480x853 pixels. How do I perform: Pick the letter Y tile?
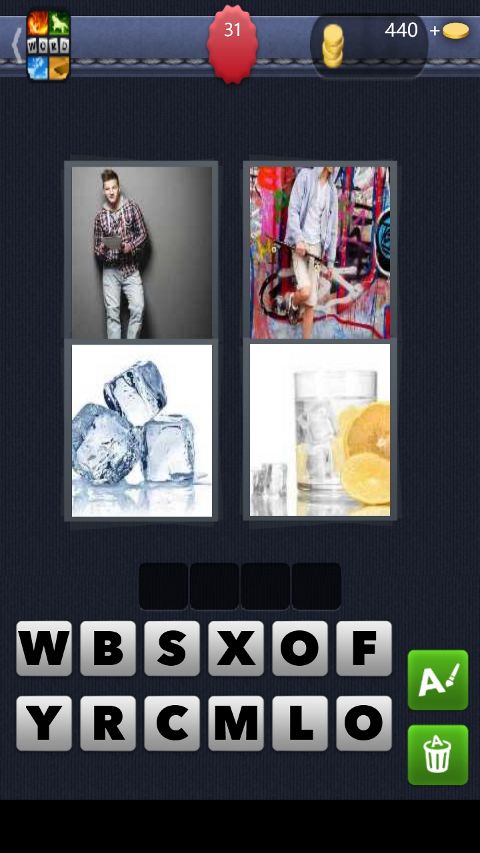(44, 724)
